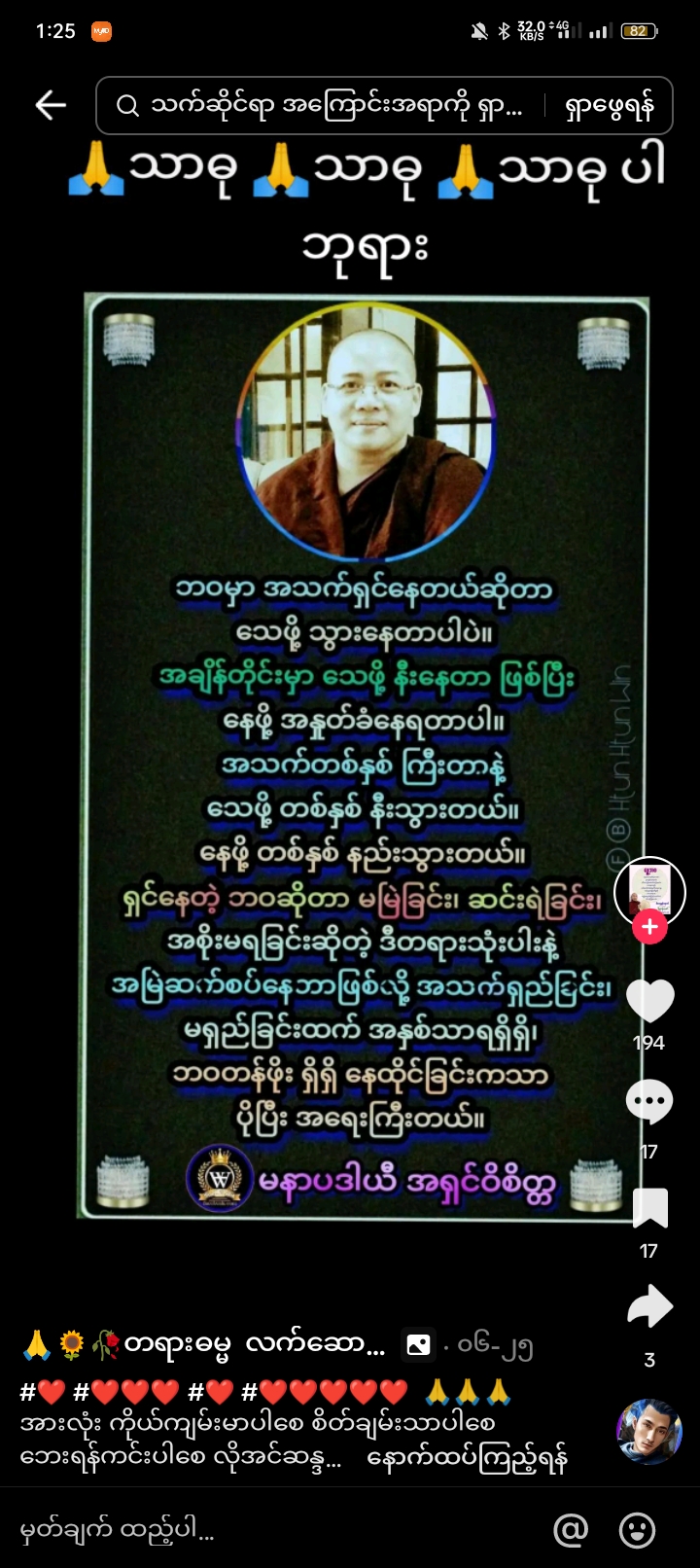Like this post with the heart
This screenshot has height=1568, width=700.
click(649, 1001)
